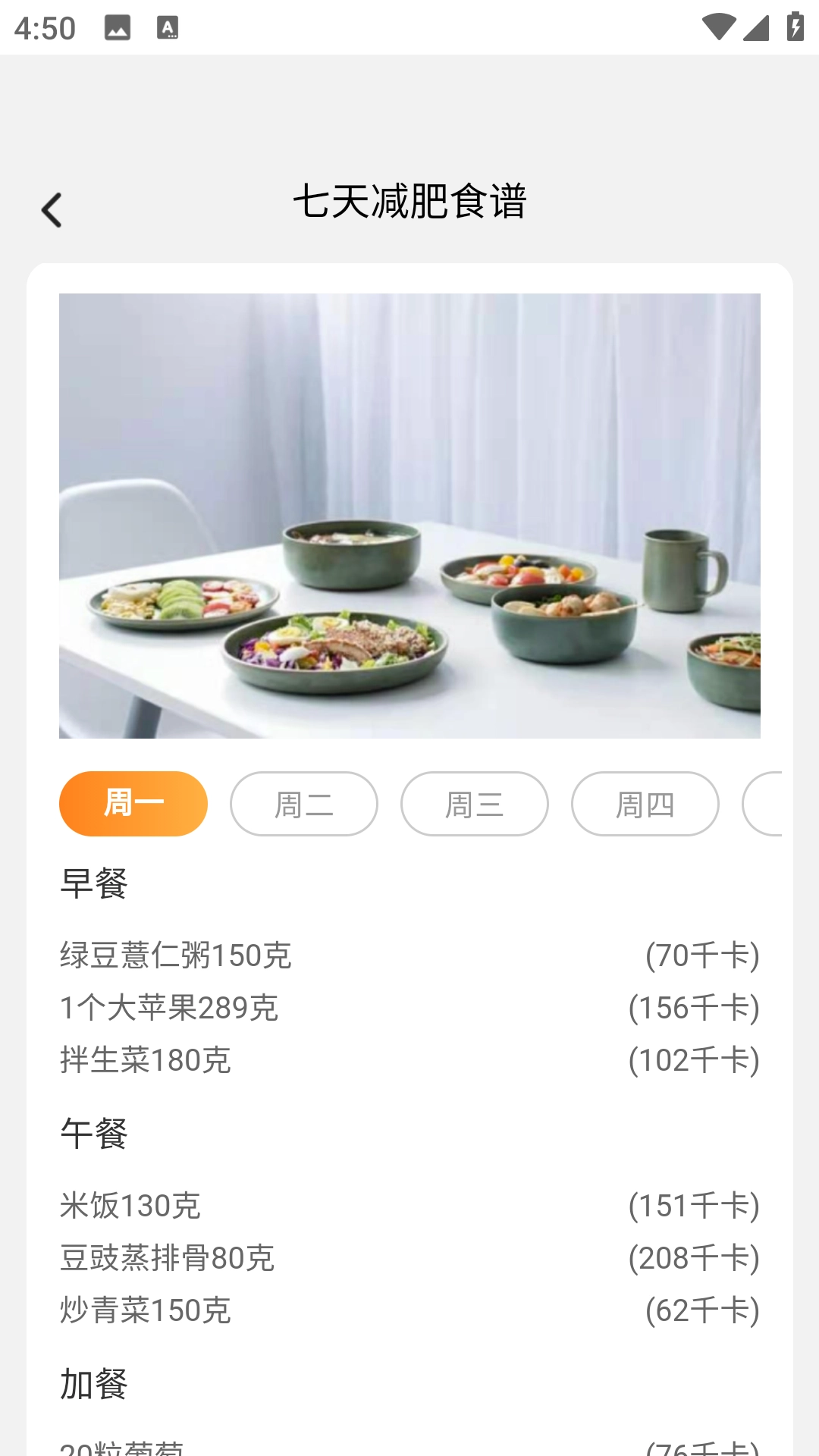The image size is (819, 1456).
Task: Go back from the seven-day diet plan
Action: tap(52, 210)
